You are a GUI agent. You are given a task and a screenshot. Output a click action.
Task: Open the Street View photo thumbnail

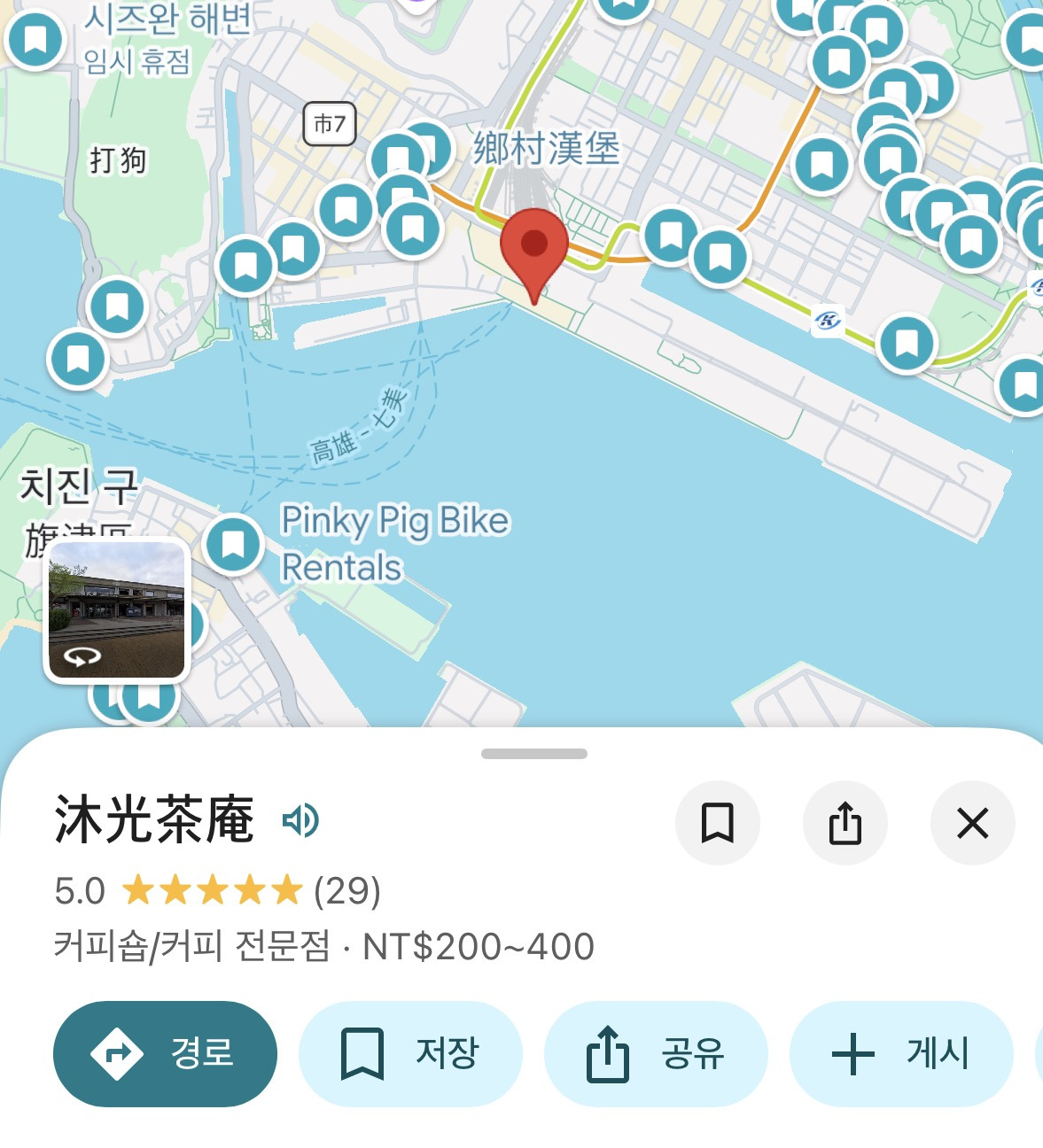pos(117,610)
